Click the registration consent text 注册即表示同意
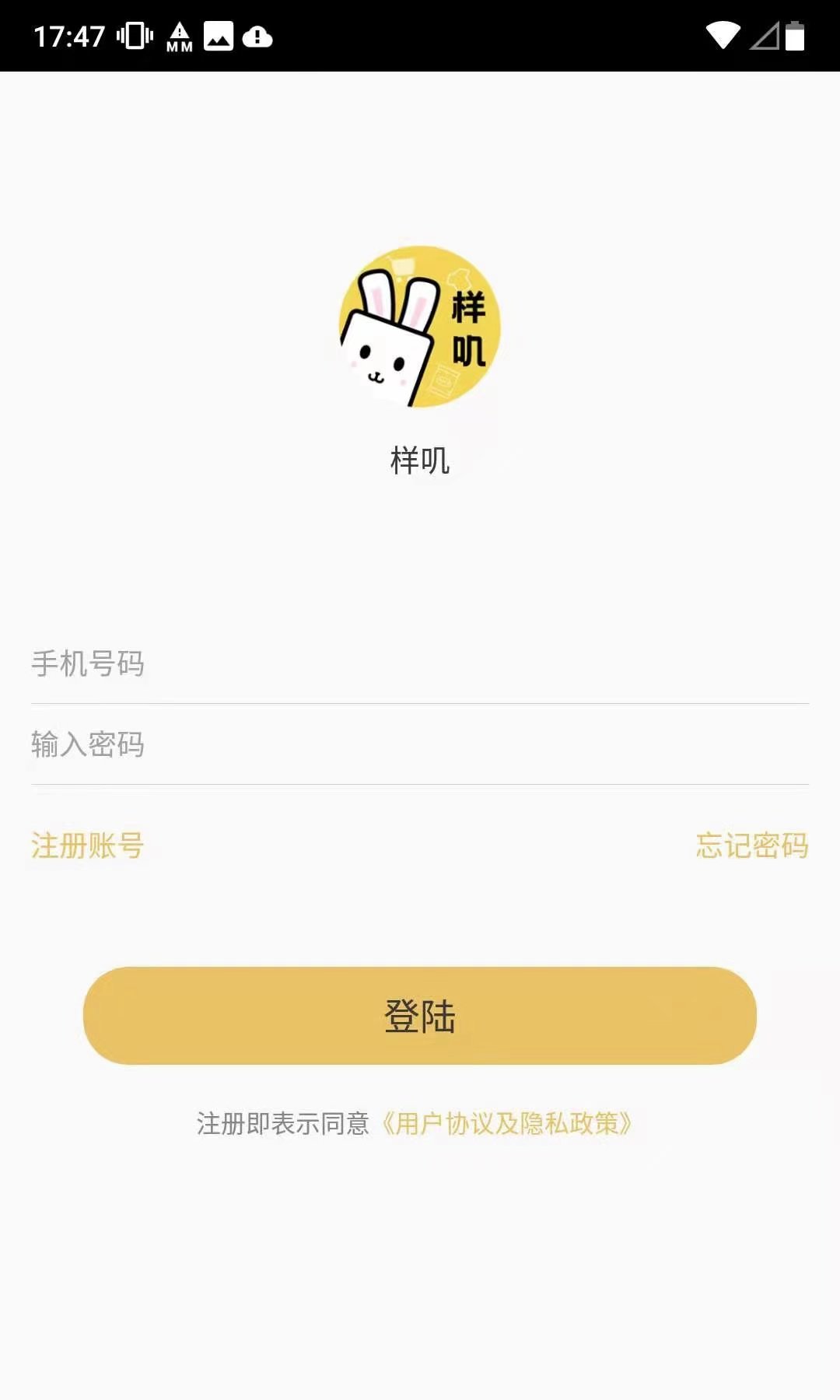This screenshot has height=1400, width=840. pos(284,1123)
